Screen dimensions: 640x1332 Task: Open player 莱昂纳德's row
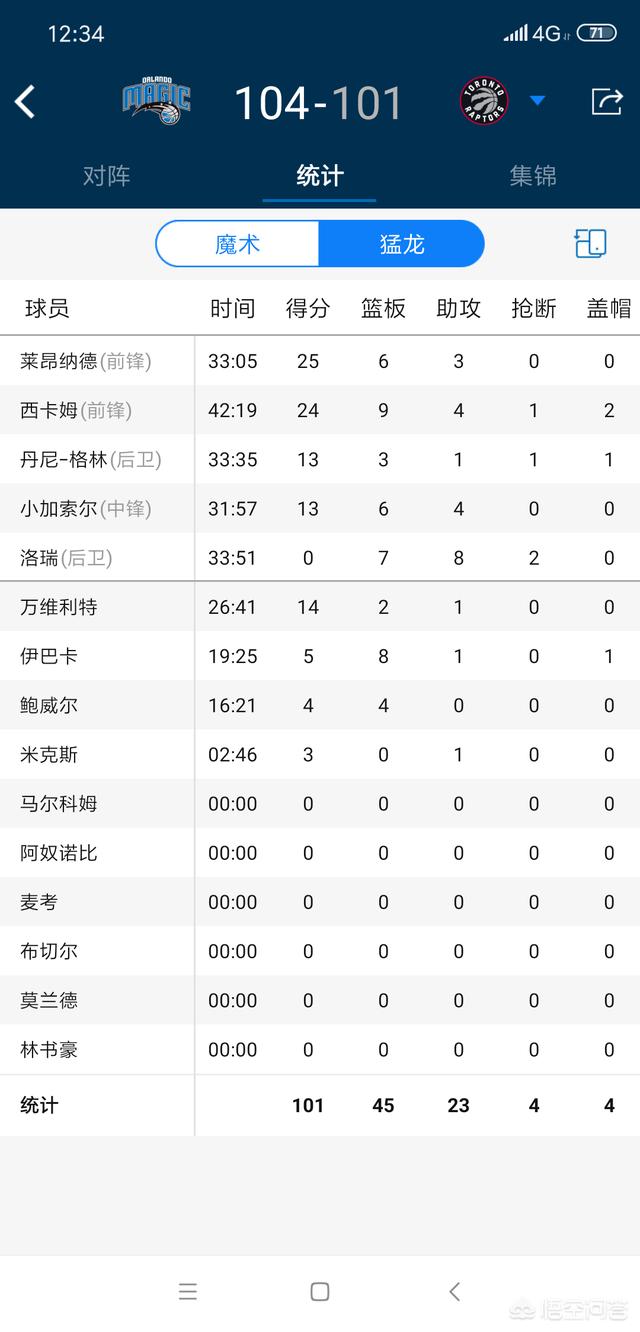(x=320, y=361)
